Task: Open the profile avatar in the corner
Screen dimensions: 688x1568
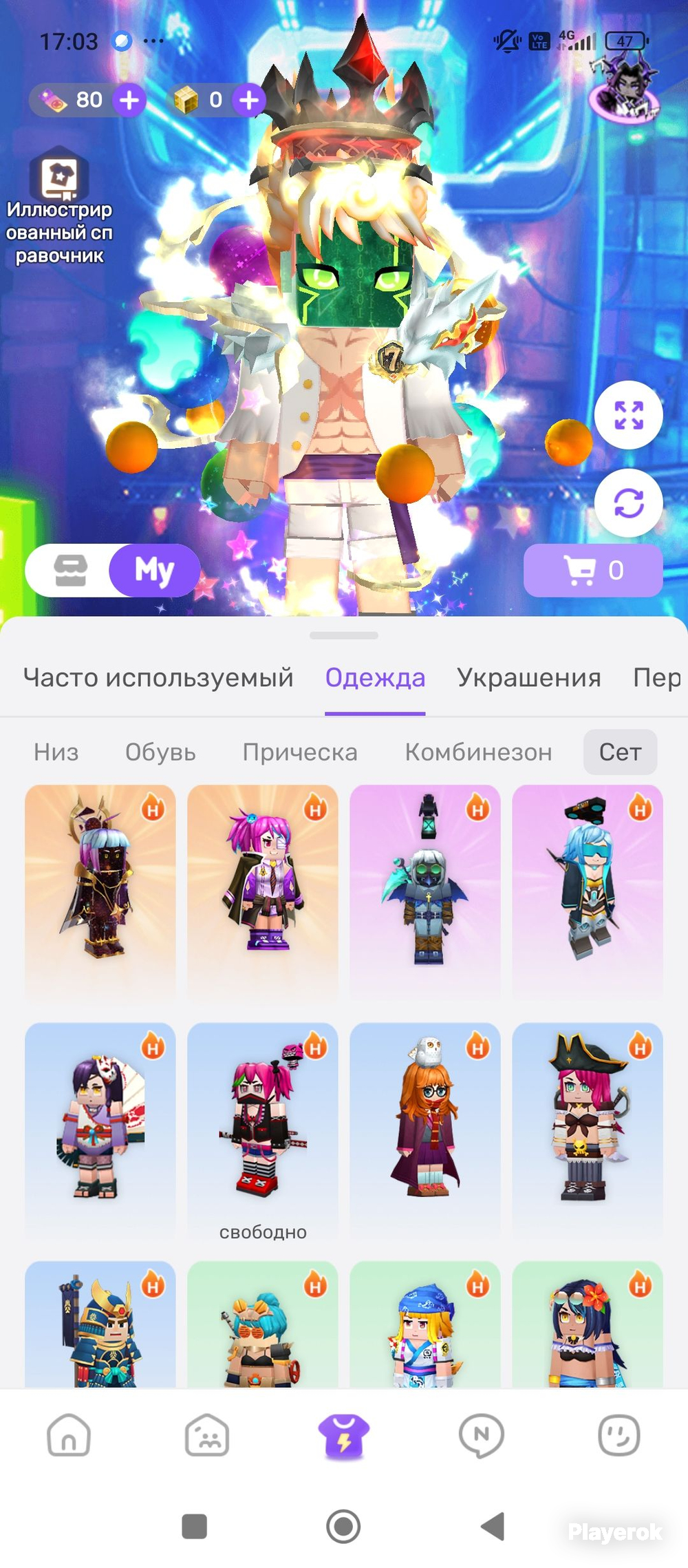Action: tap(625, 91)
